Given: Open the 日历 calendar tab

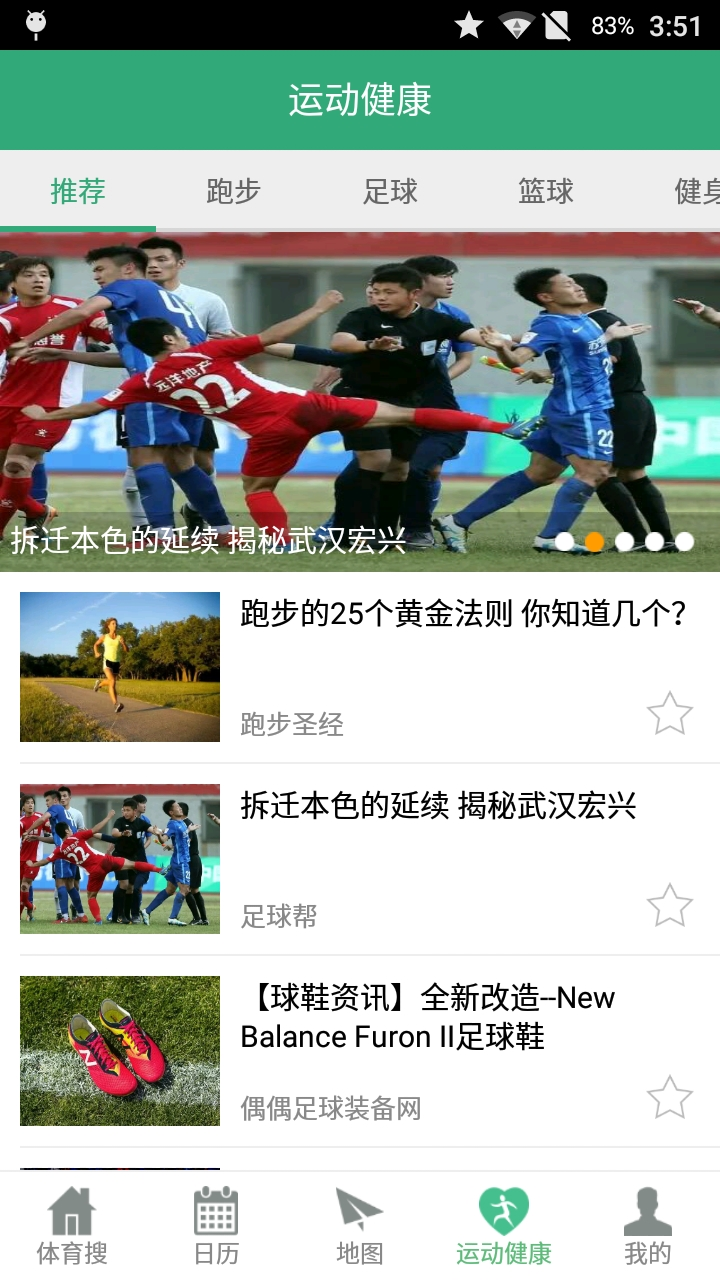Looking at the screenshot, I should coord(216,1224).
